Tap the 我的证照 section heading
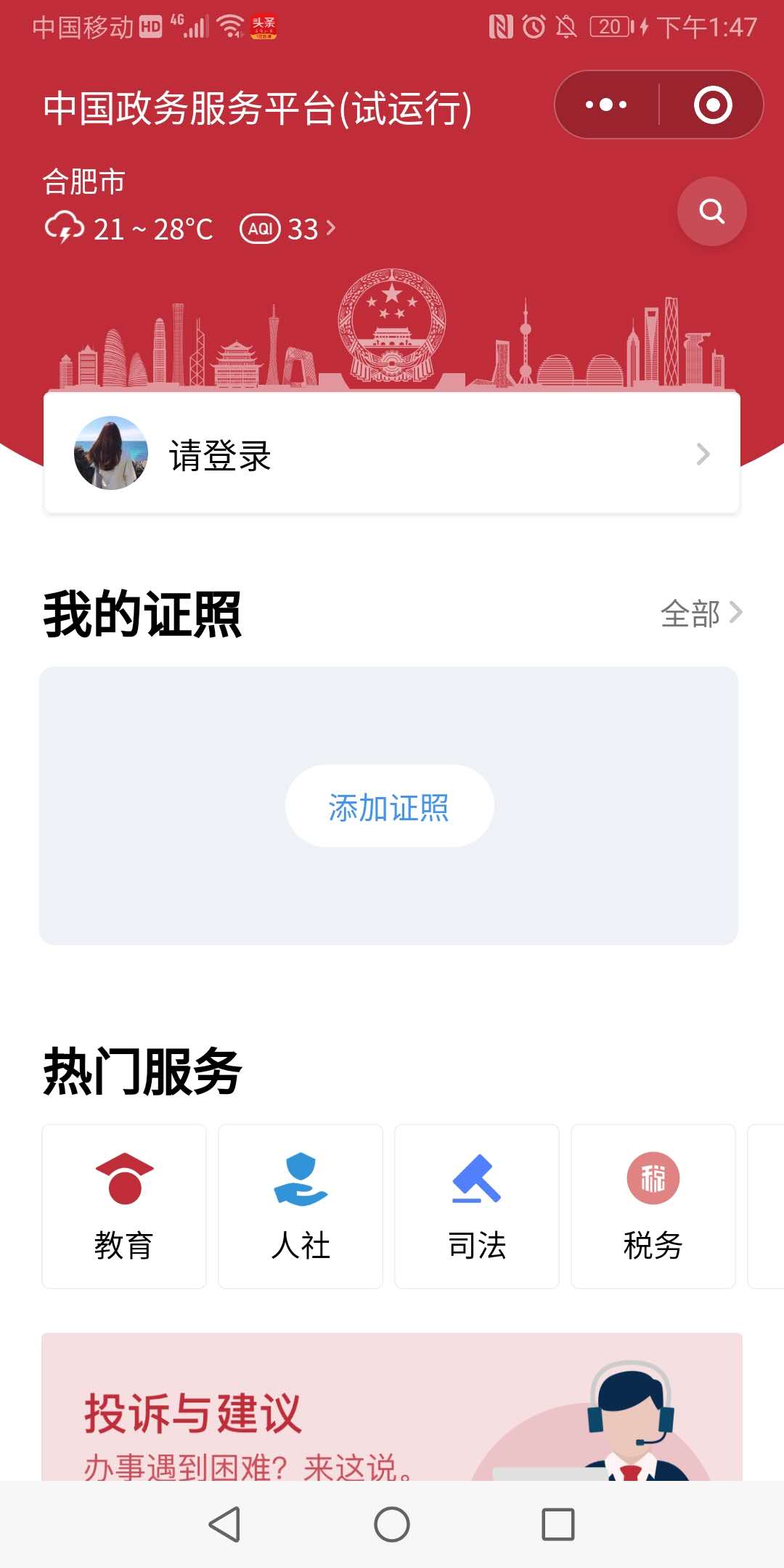 (x=142, y=614)
